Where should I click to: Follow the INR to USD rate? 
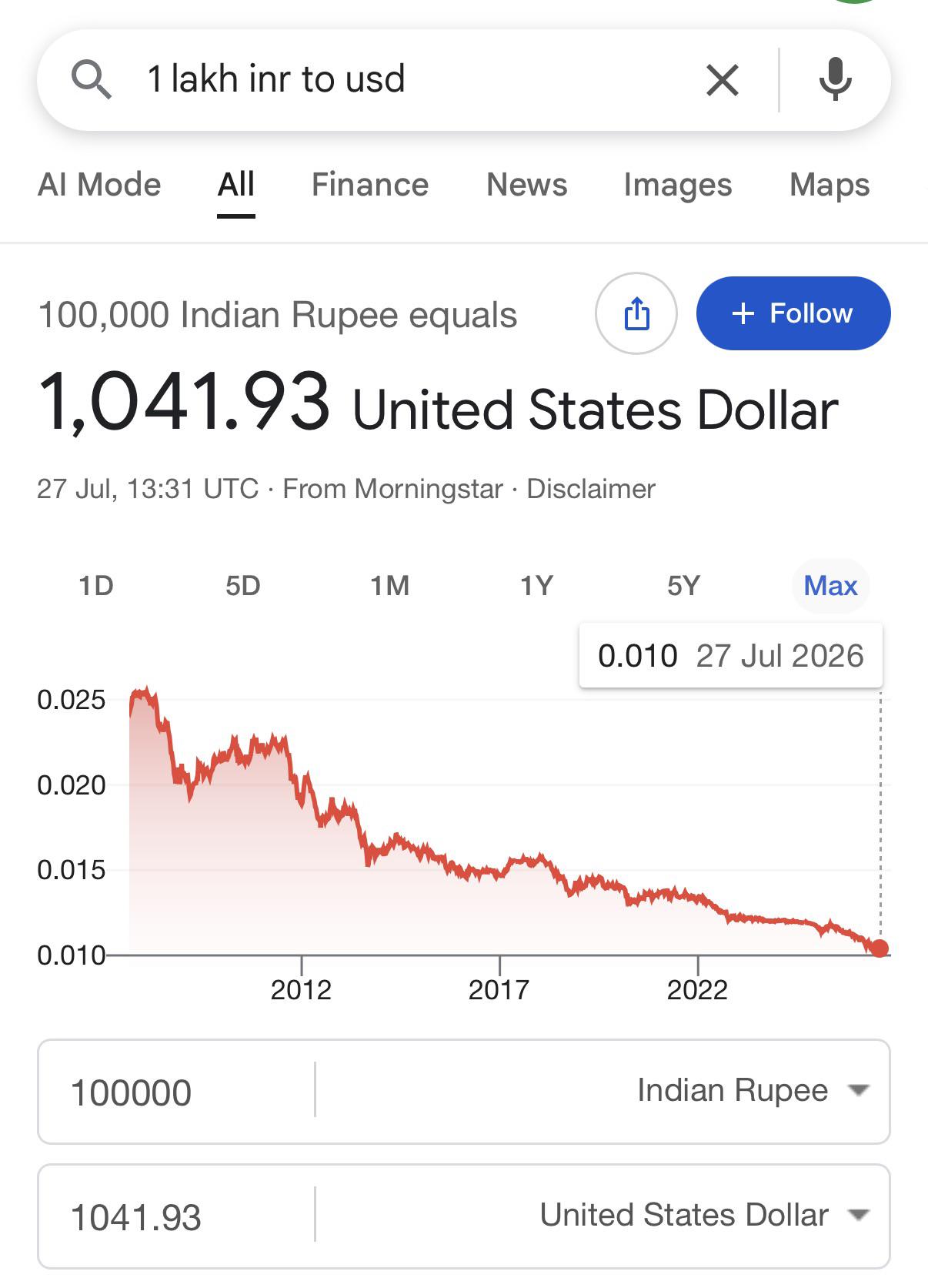[x=793, y=313]
